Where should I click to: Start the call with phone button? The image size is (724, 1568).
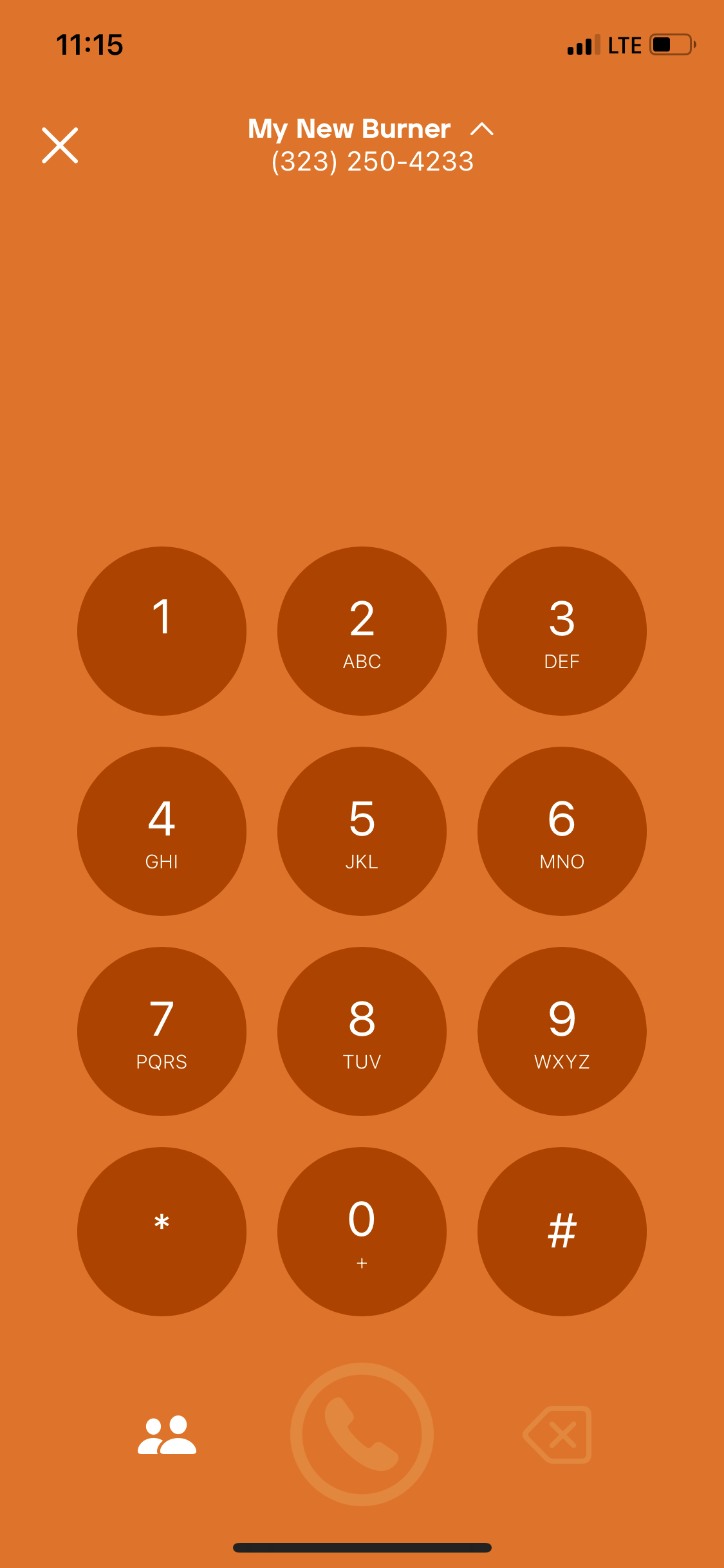[x=362, y=1434]
